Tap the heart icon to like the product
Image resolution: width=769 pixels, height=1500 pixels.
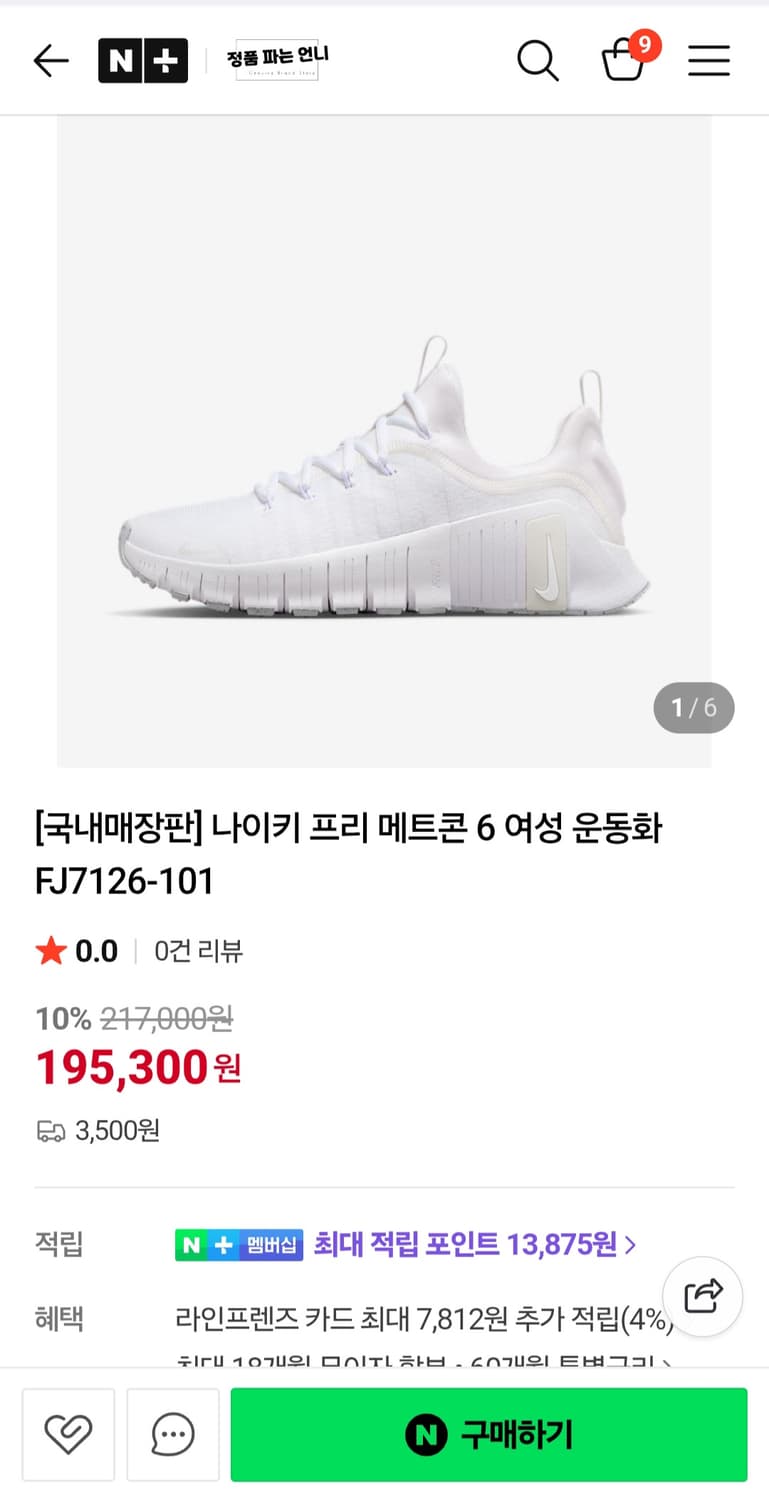(x=68, y=1434)
